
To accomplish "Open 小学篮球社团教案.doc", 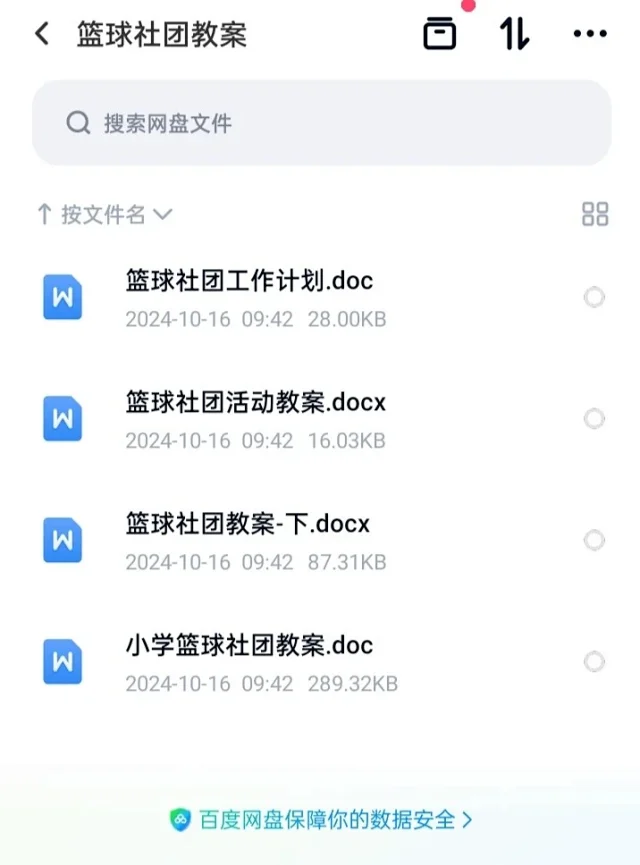I will (250, 645).
